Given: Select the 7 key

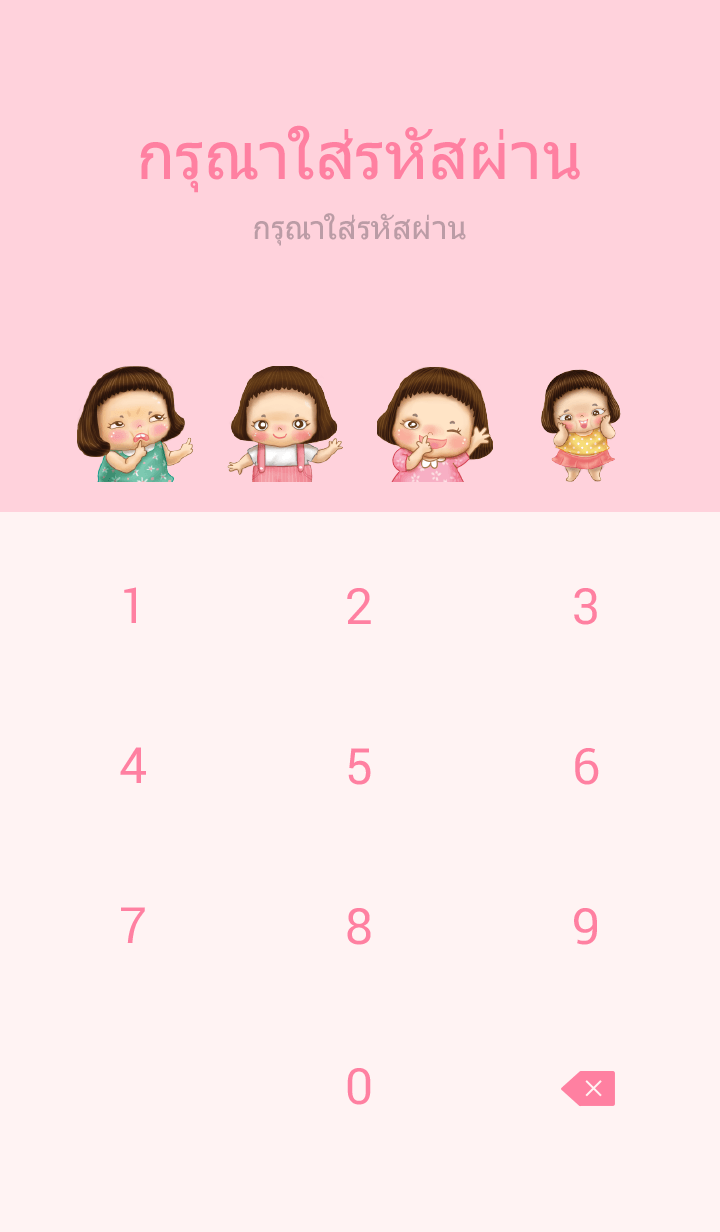Looking at the screenshot, I should coord(132,927).
